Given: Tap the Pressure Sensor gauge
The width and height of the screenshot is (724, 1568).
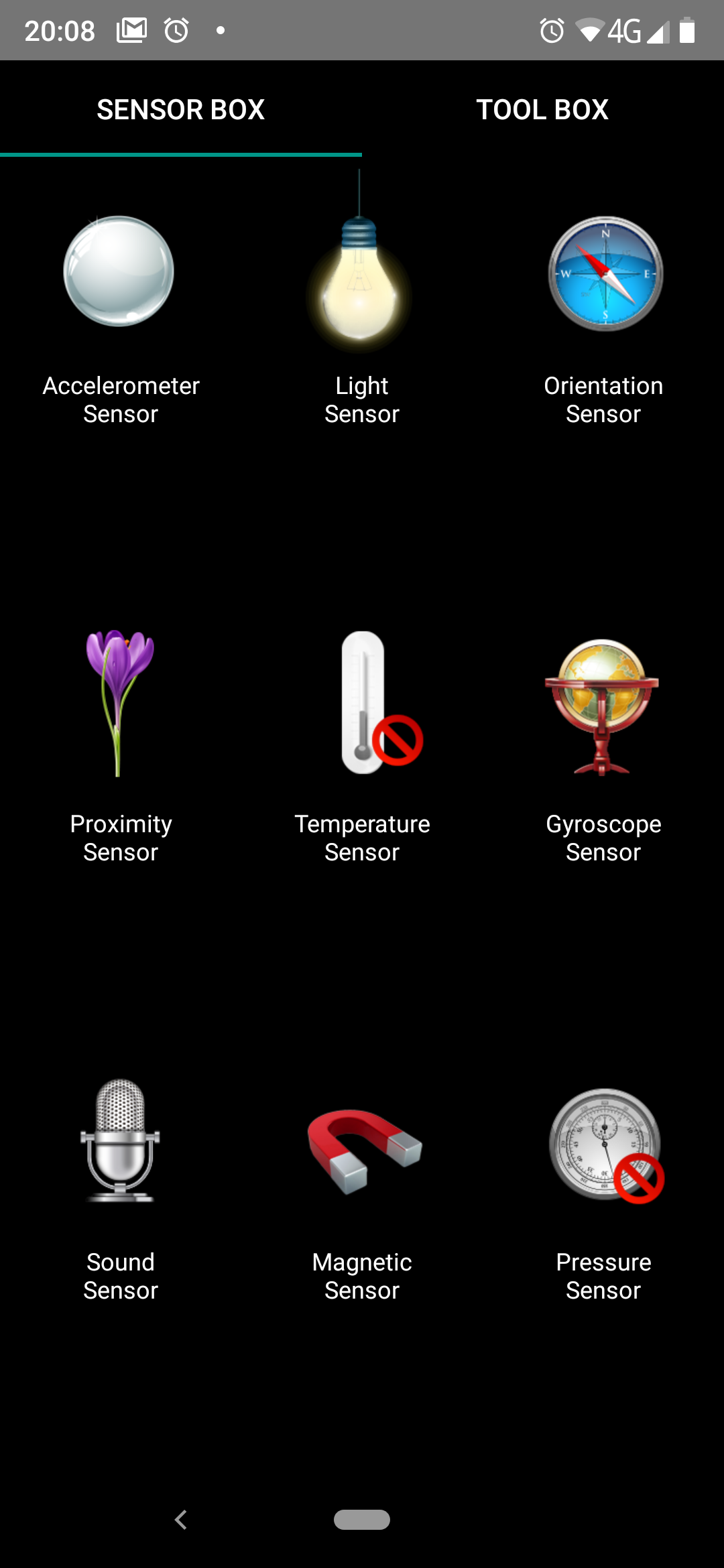Looking at the screenshot, I should pos(607,1146).
